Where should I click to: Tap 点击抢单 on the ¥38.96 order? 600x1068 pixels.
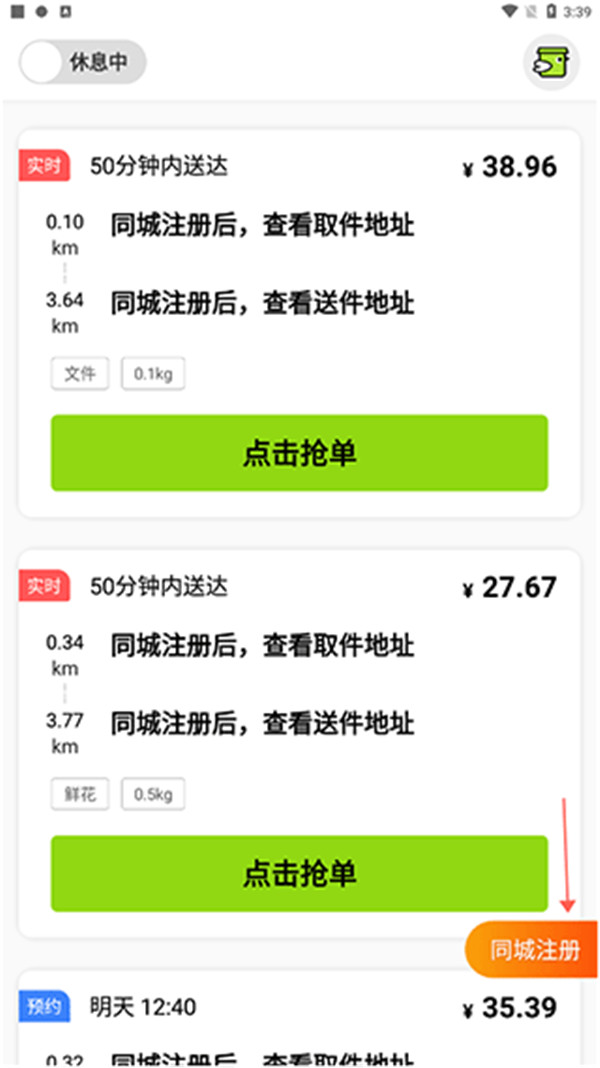click(x=299, y=453)
